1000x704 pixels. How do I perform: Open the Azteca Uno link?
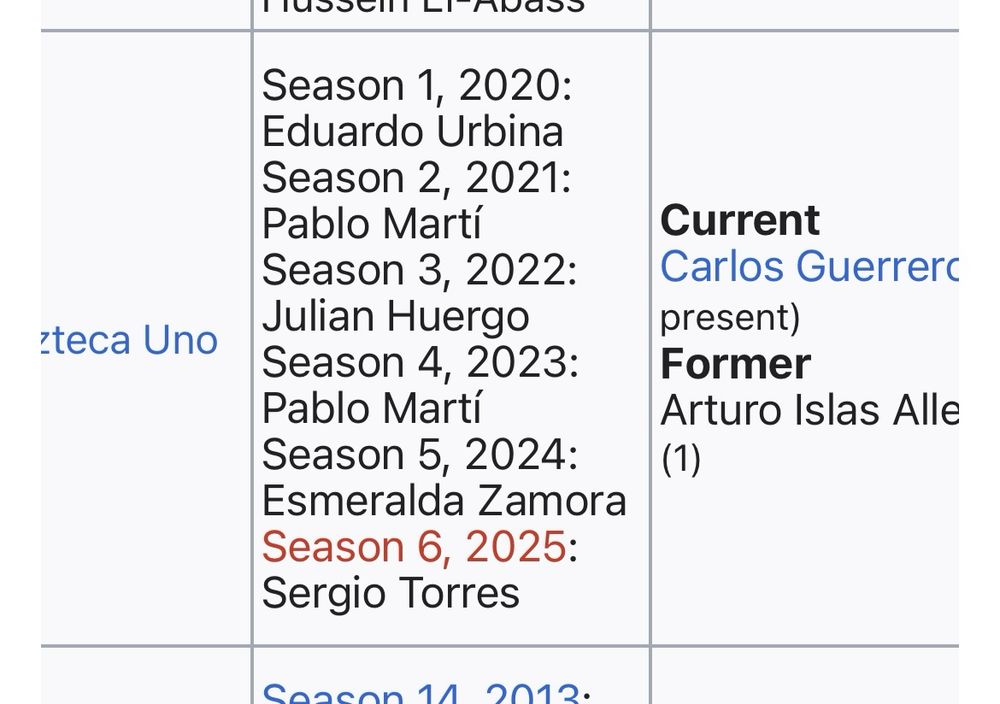[130, 340]
